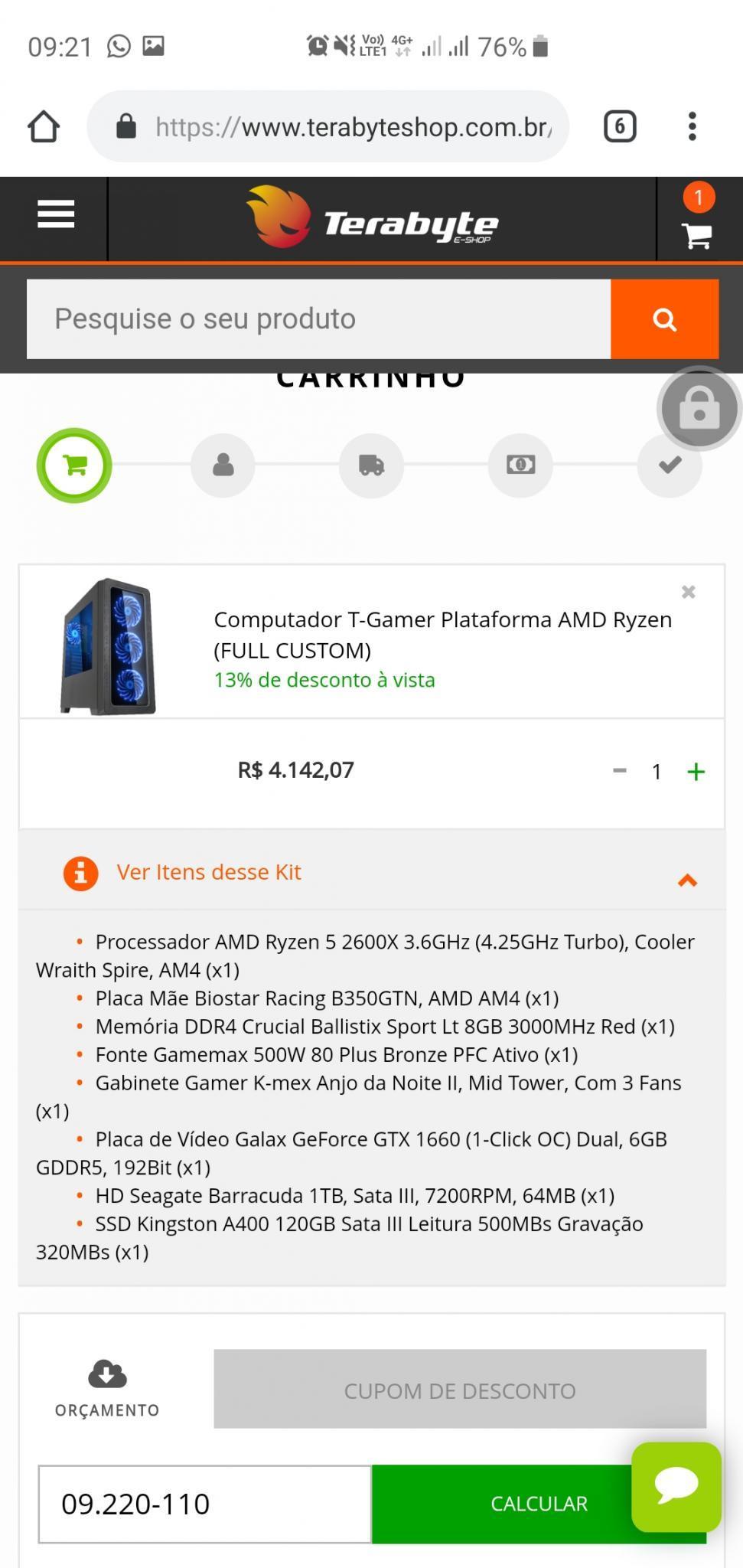
Task: Decrease quantity with the minus button
Action: coord(620,770)
